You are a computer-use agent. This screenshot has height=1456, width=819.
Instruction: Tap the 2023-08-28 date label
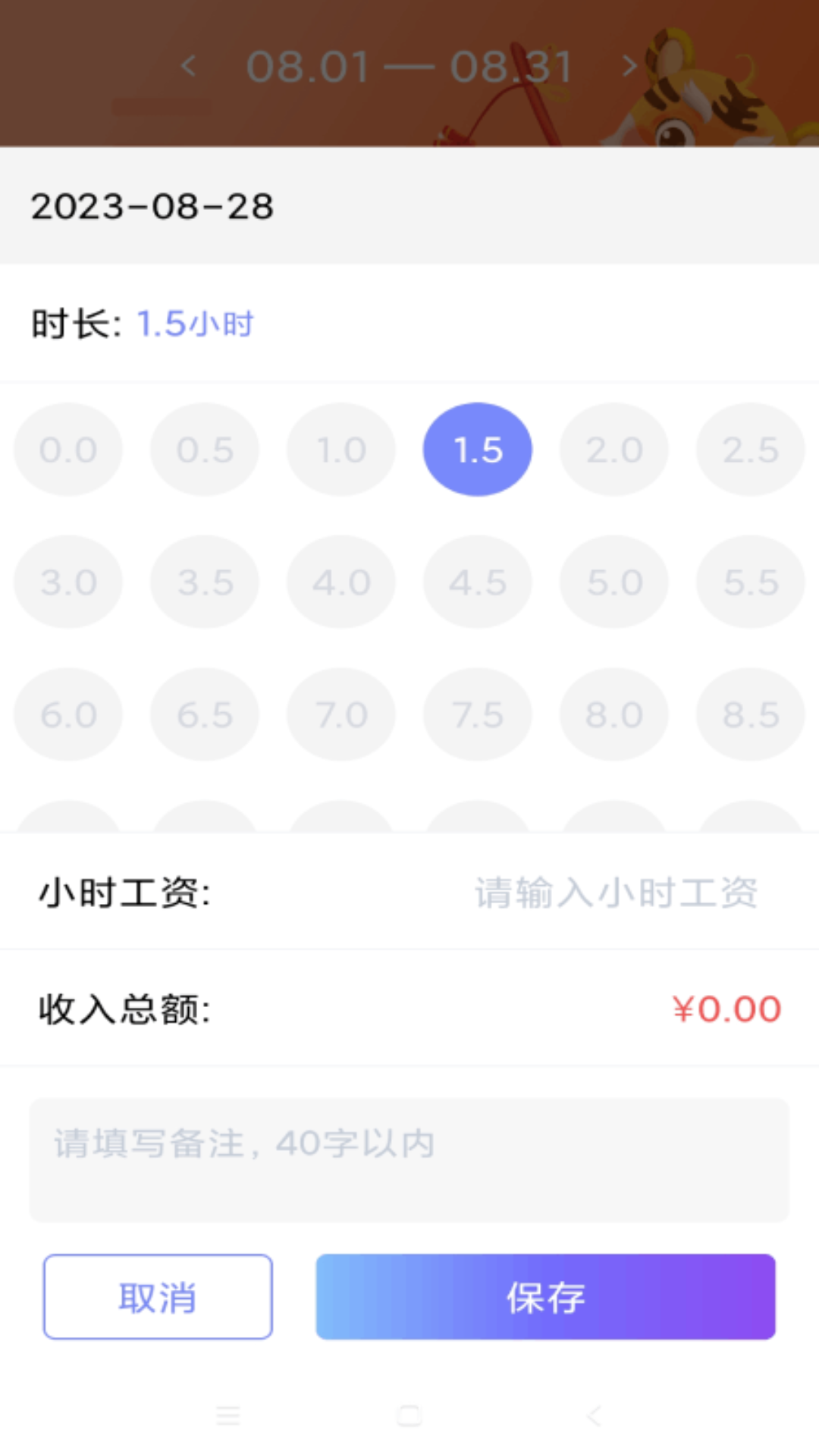152,206
